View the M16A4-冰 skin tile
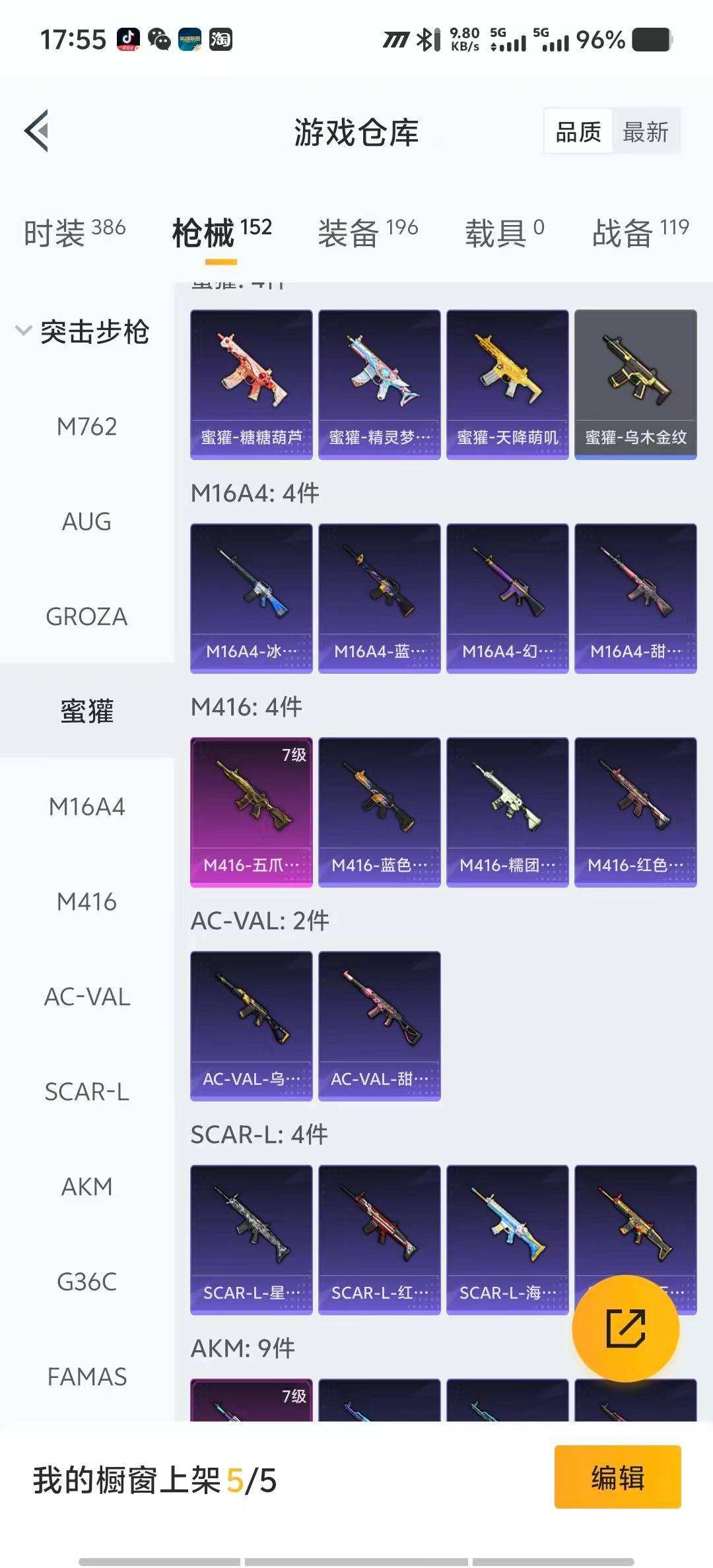 coord(251,598)
